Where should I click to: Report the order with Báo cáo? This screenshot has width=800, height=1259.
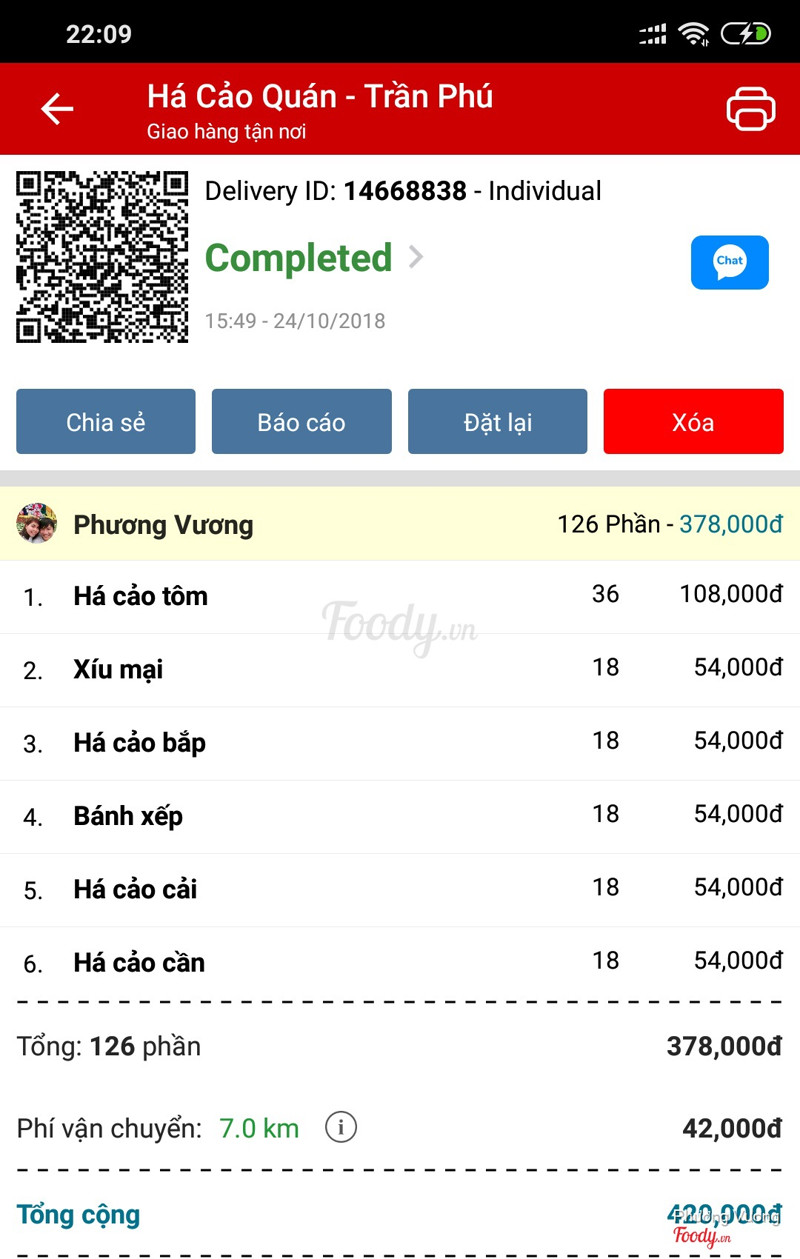pos(301,422)
